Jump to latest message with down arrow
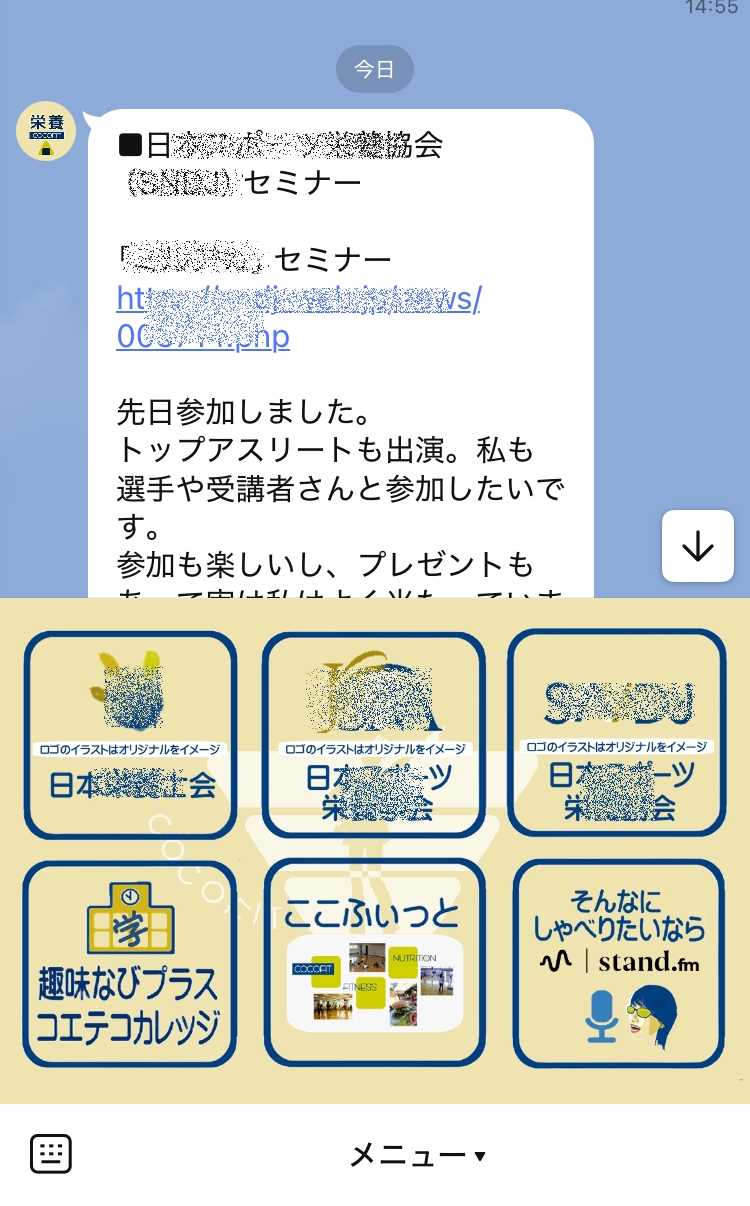The image size is (750, 1206). click(x=697, y=545)
